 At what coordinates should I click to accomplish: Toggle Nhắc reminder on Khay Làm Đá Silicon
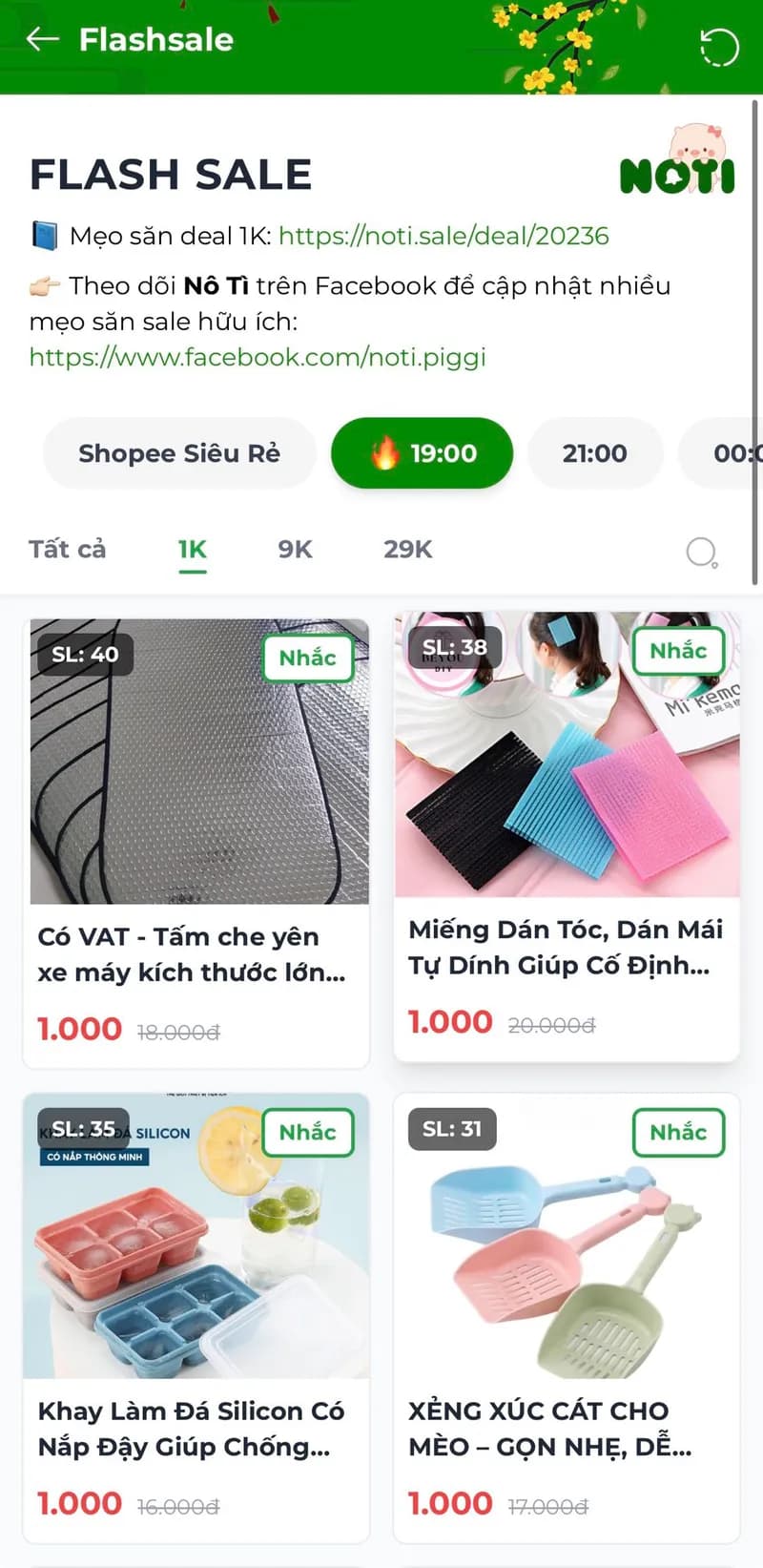pyautogui.click(x=307, y=1133)
